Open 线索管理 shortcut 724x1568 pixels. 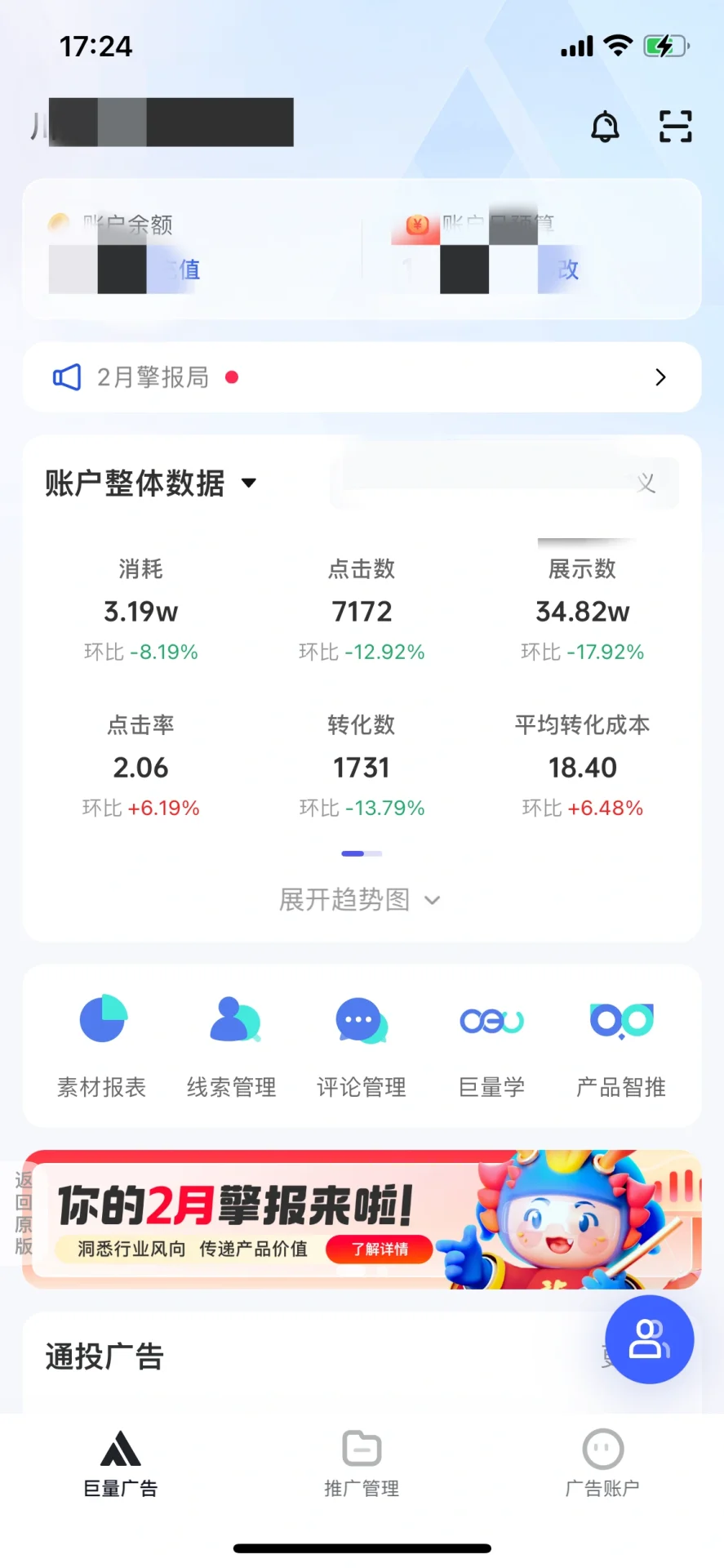232,1045
